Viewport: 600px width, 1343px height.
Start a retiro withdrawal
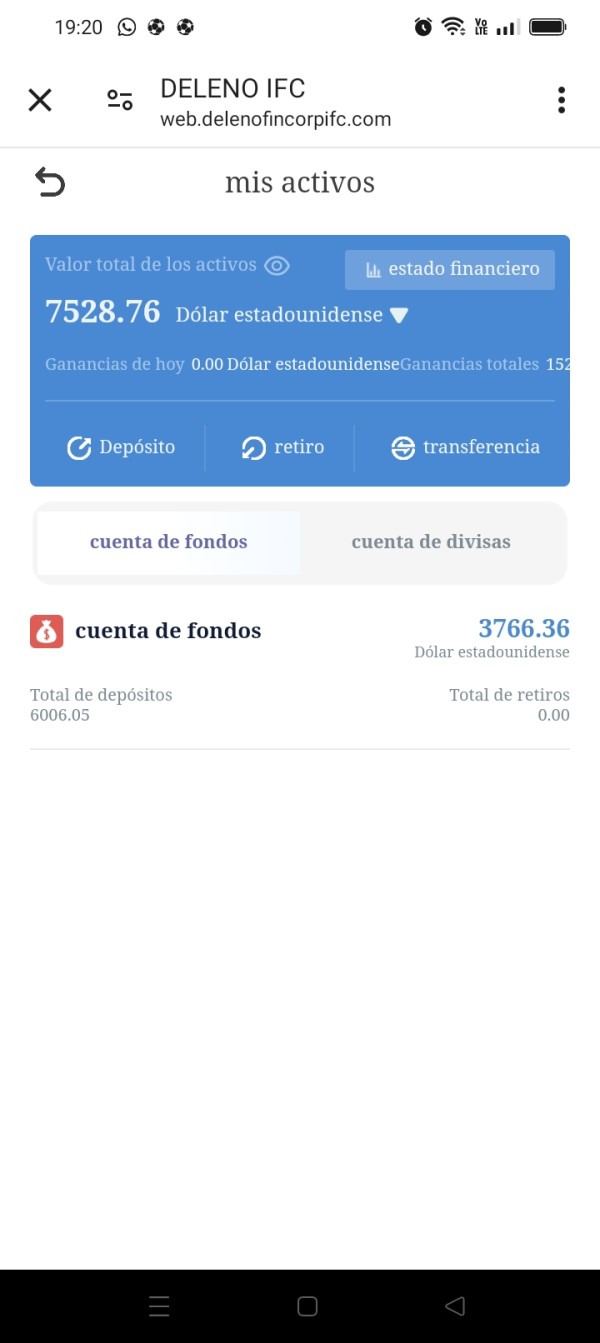pyautogui.click(x=283, y=448)
